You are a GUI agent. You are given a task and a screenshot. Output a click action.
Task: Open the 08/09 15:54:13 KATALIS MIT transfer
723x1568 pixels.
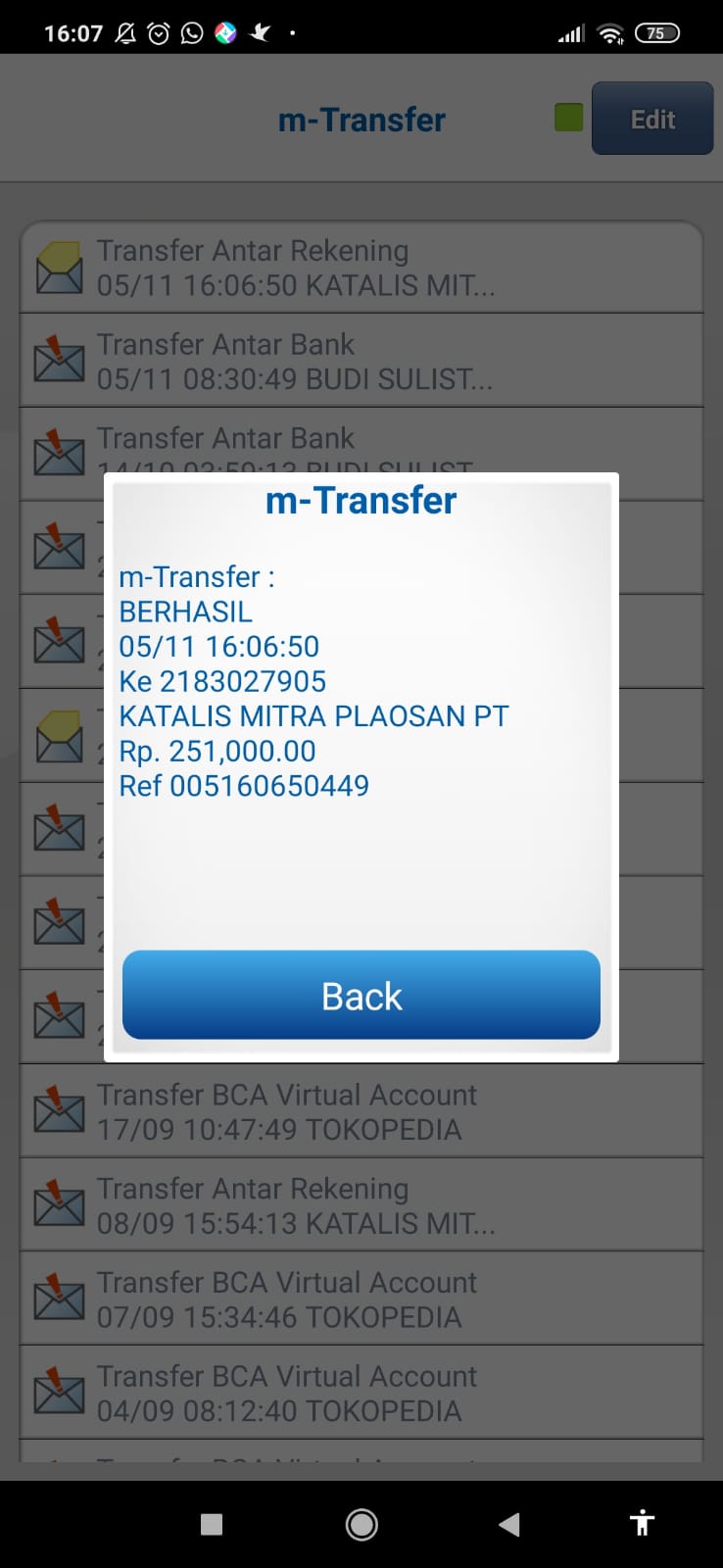pyautogui.click(x=361, y=1205)
